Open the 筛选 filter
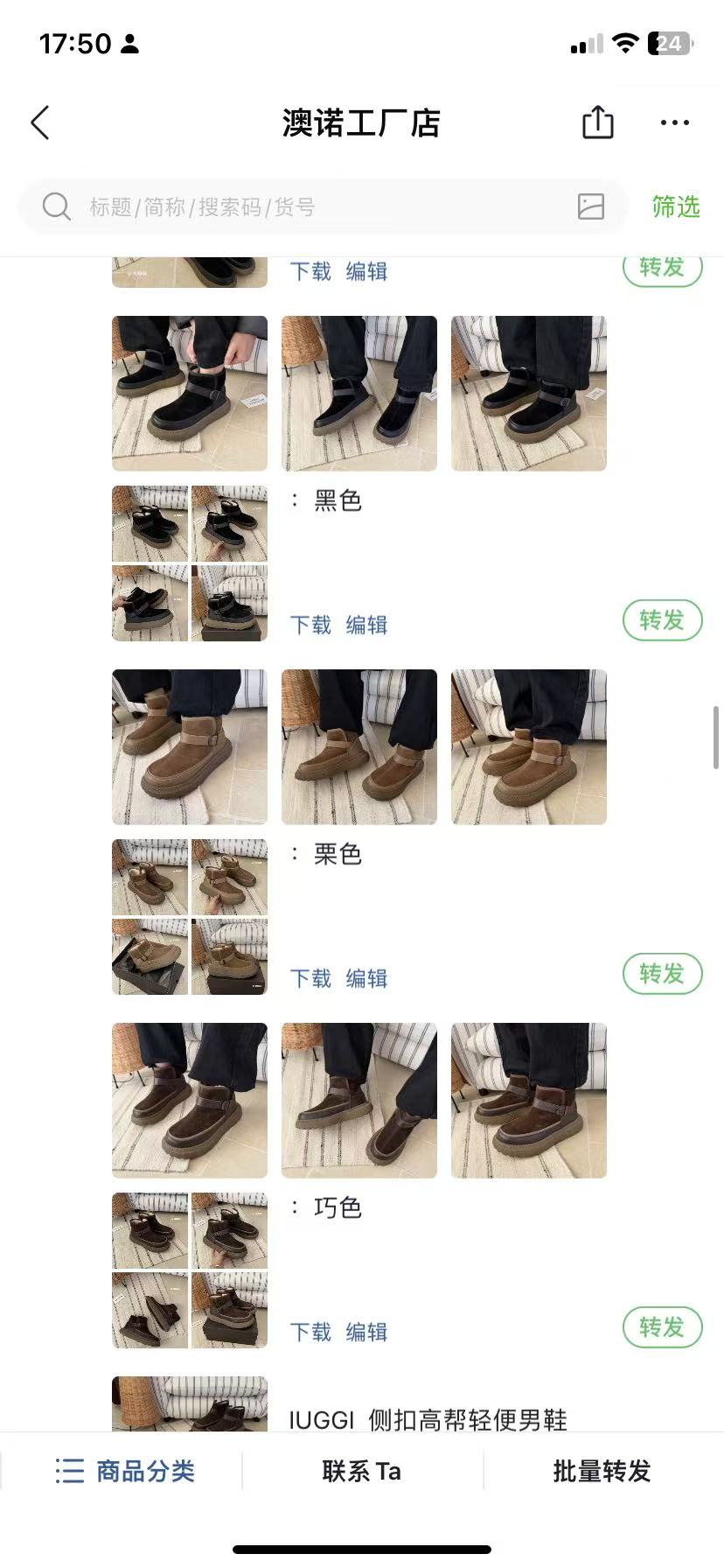724x1568 pixels. click(x=675, y=207)
